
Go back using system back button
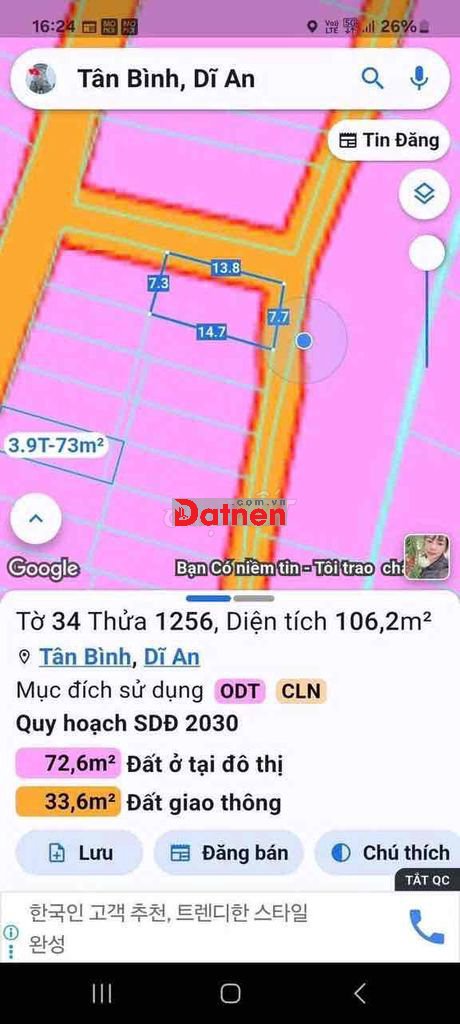pyautogui.click(x=359, y=993)
